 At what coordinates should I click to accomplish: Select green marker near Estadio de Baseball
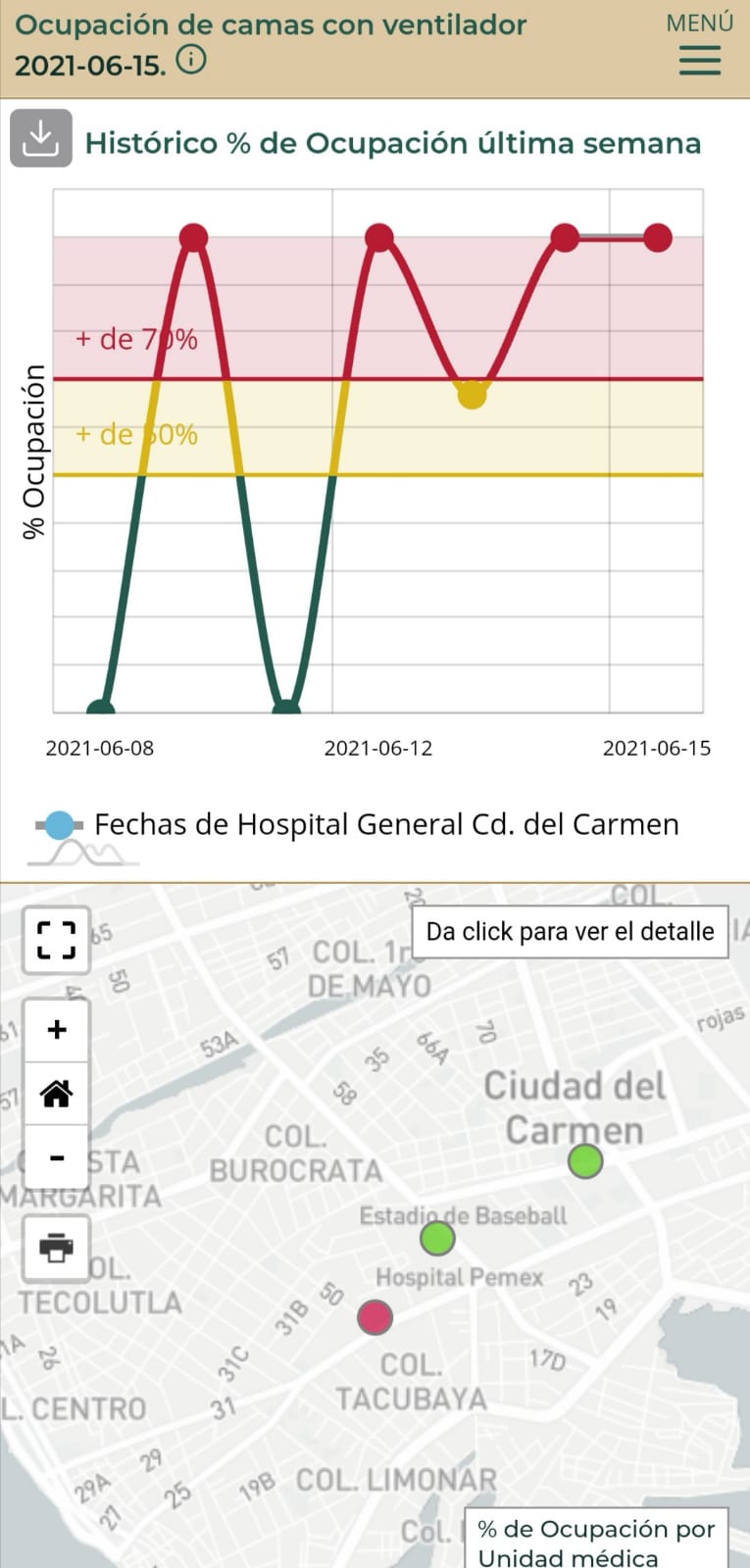point(437,1239)
